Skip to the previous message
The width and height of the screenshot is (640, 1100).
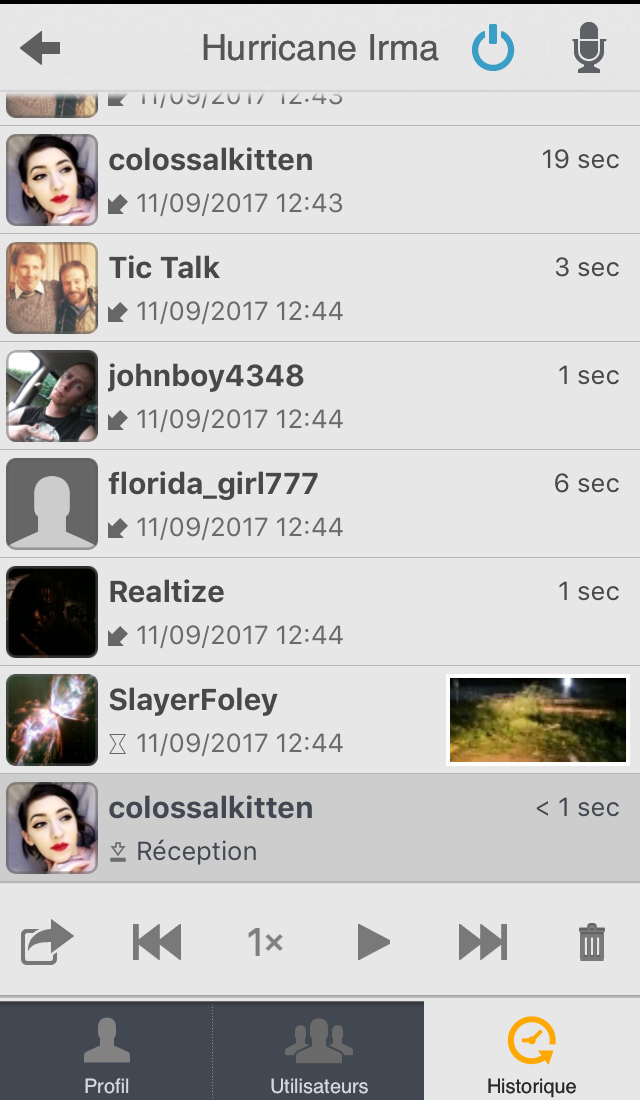157,942
